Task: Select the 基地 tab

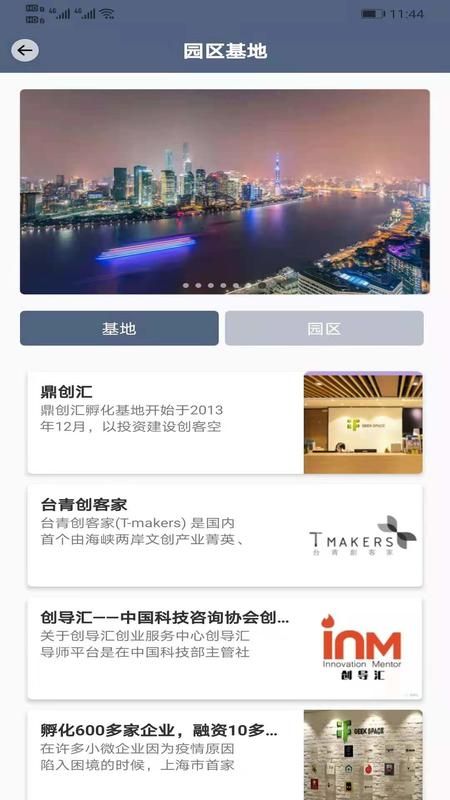Action: coord(119,328)
